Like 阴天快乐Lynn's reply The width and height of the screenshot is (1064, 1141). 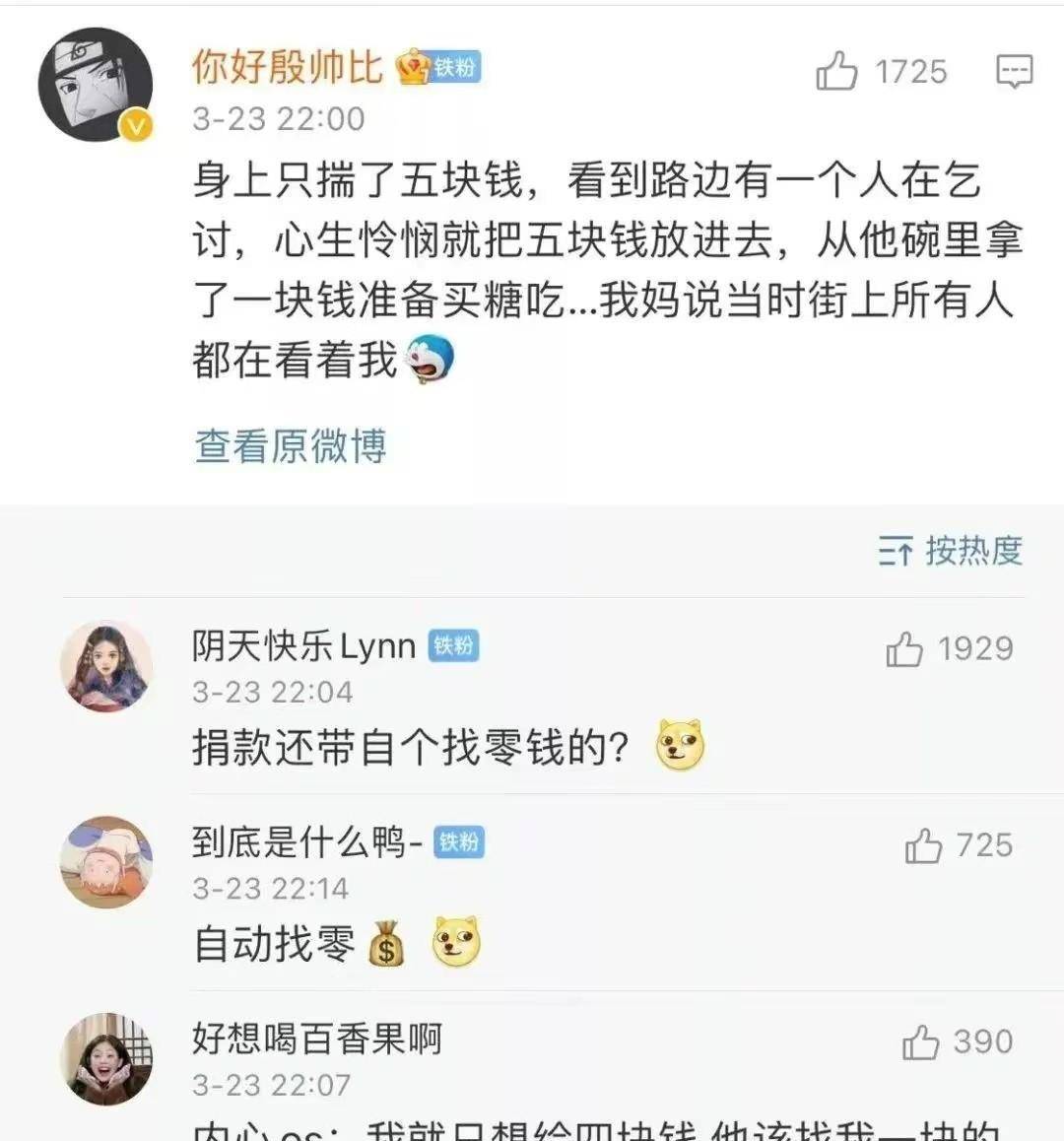(x=904, y=649)
